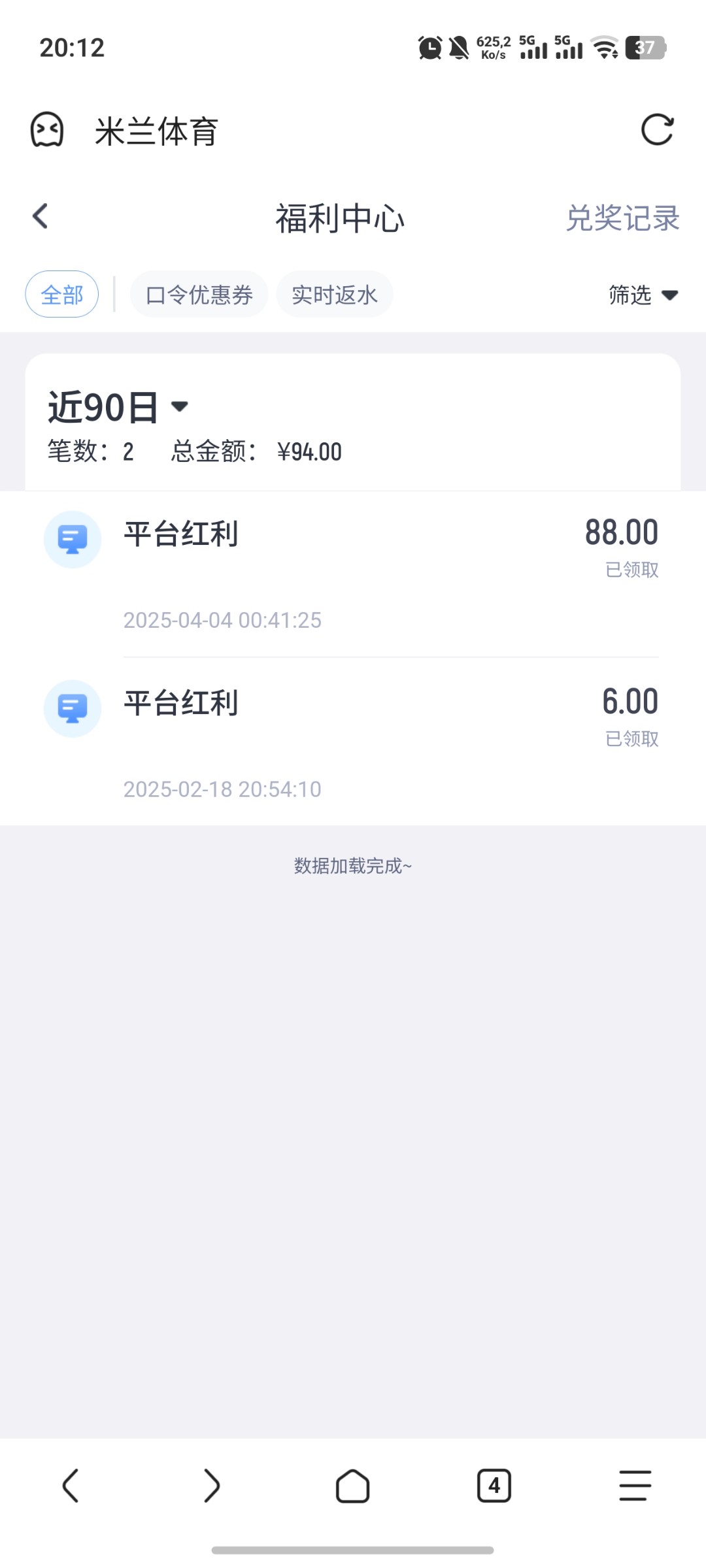Expand the 筛选 filter dropdown
Viewport: 706px width, 1568px height.
click(x=643, y=295)
